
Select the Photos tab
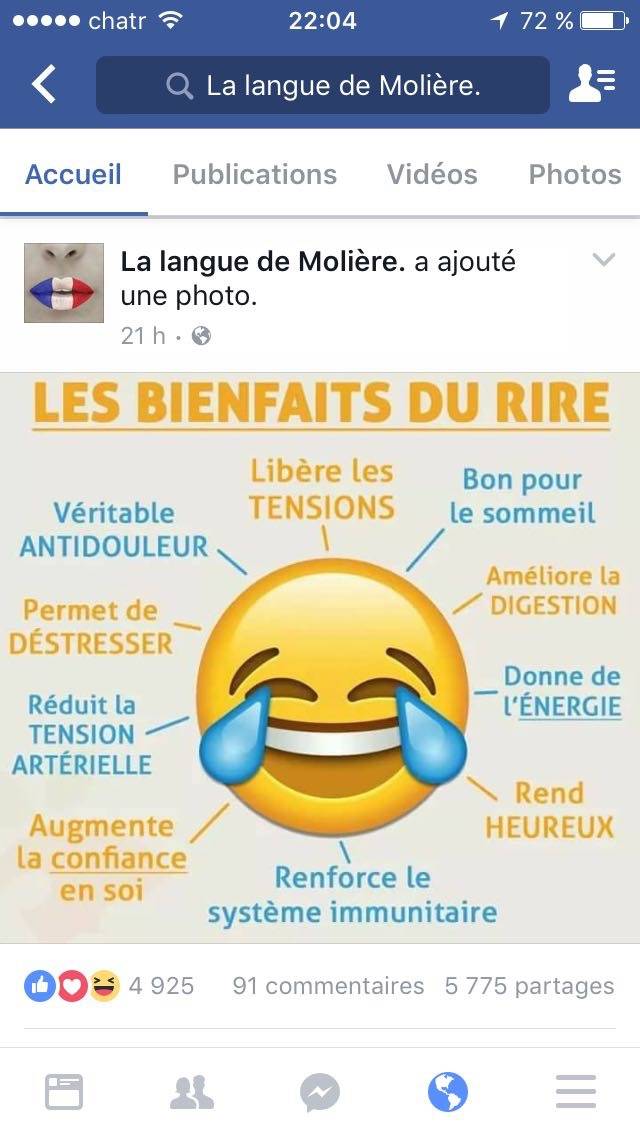click(575, 175)
